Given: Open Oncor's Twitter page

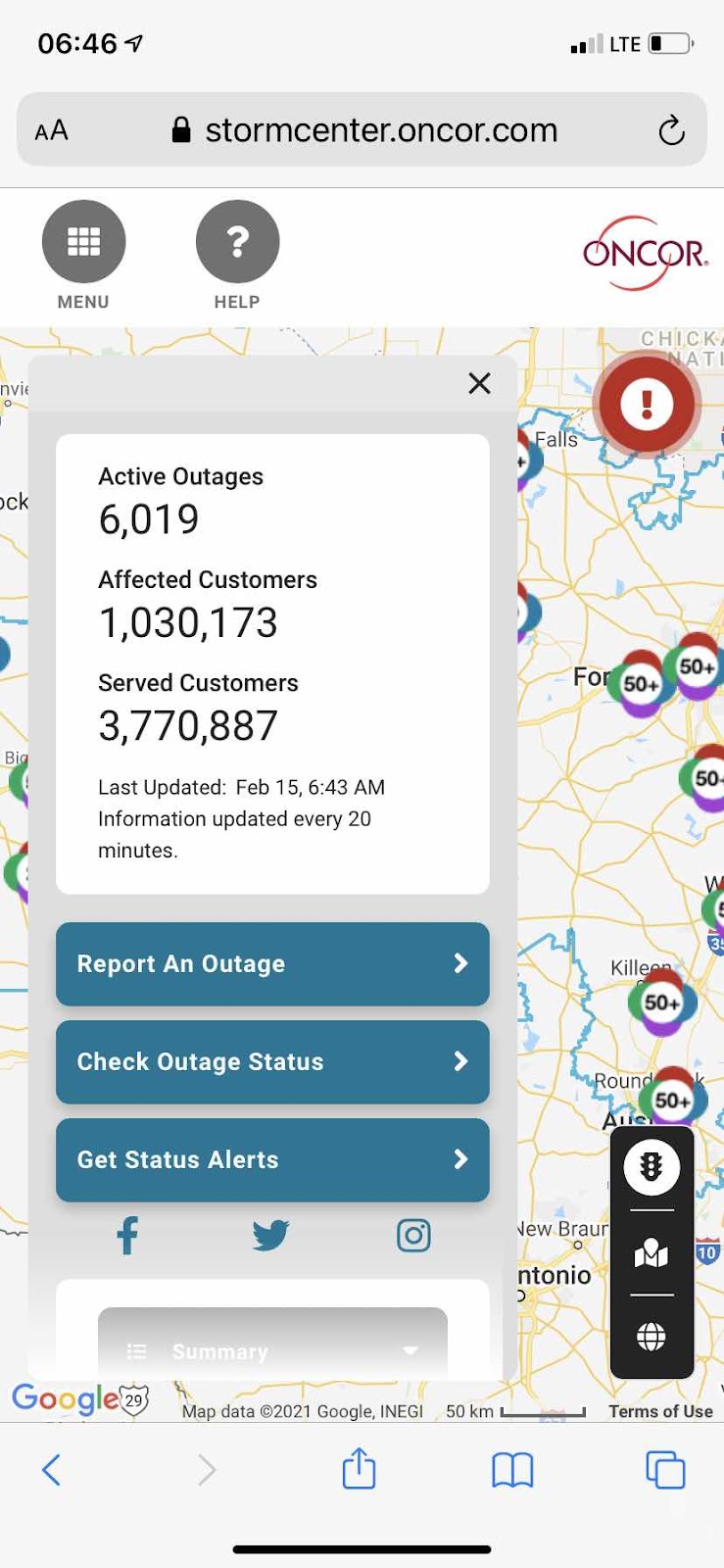Looking at the screenshot, I should [x=270, y=1235].
